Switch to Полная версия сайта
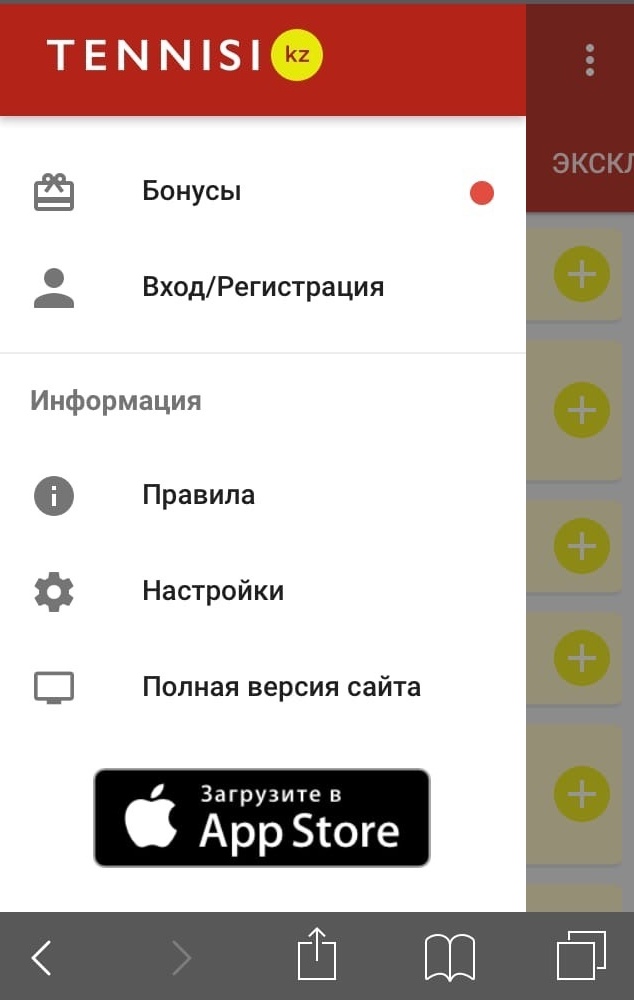The image size is (634, 1000). point(281,687)
